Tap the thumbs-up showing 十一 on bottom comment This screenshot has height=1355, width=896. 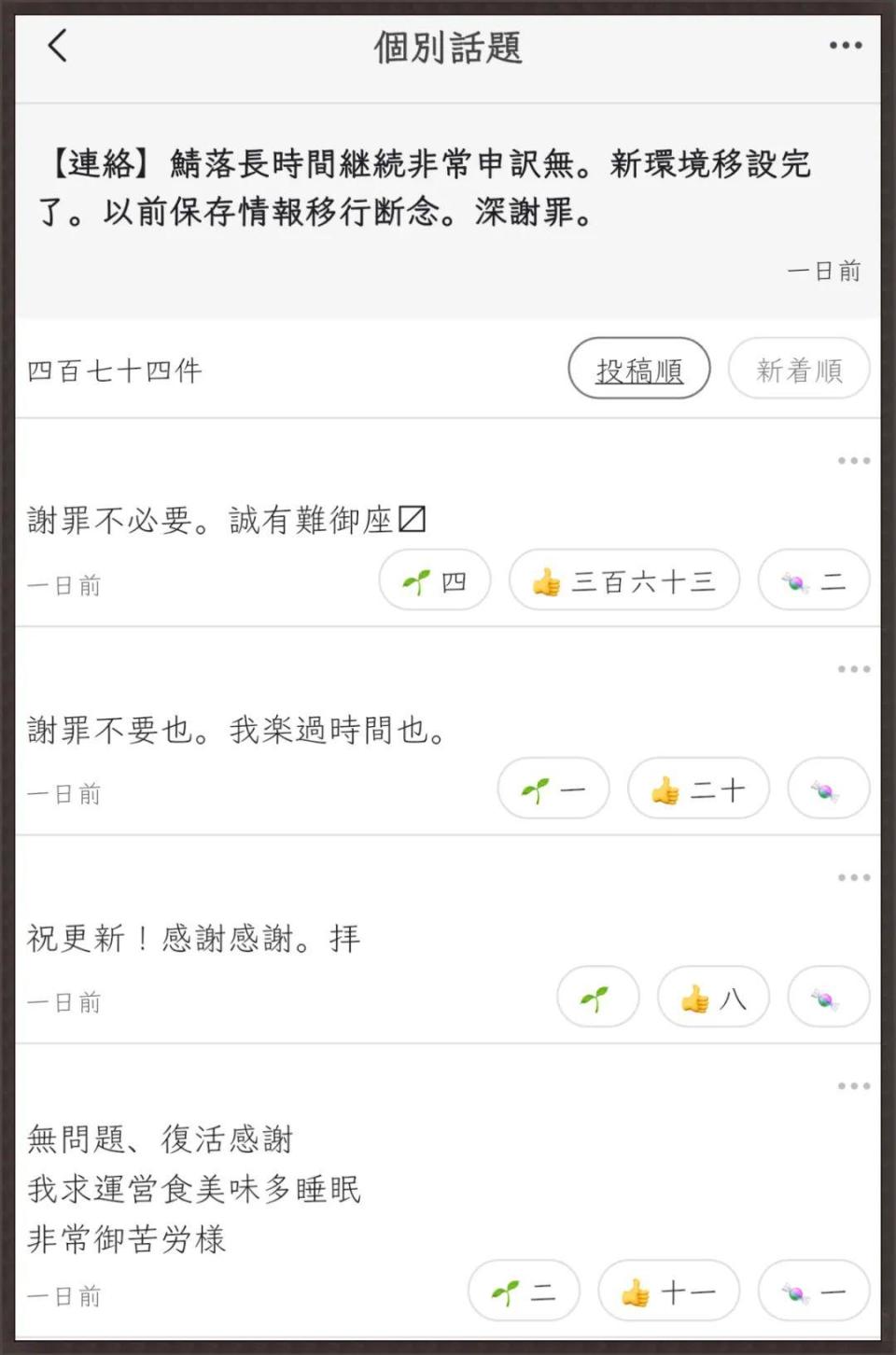pyautogui.click(x=668, y=1291)
